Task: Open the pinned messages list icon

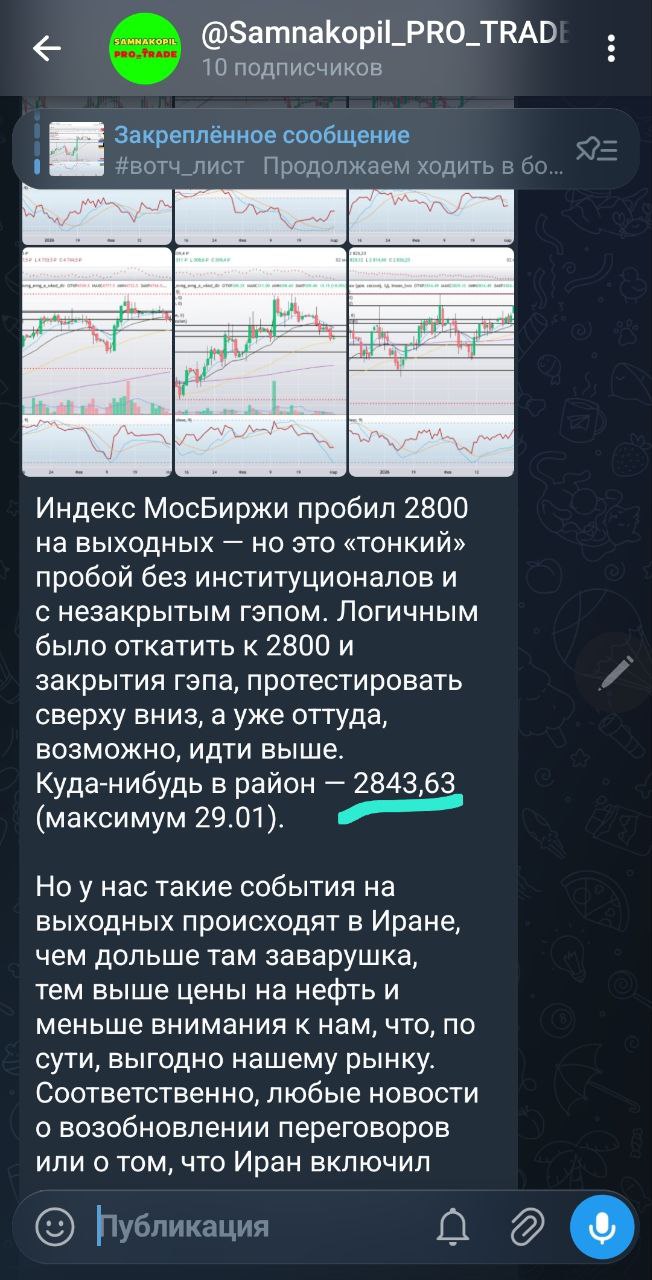Action: [x=597, y=150]
